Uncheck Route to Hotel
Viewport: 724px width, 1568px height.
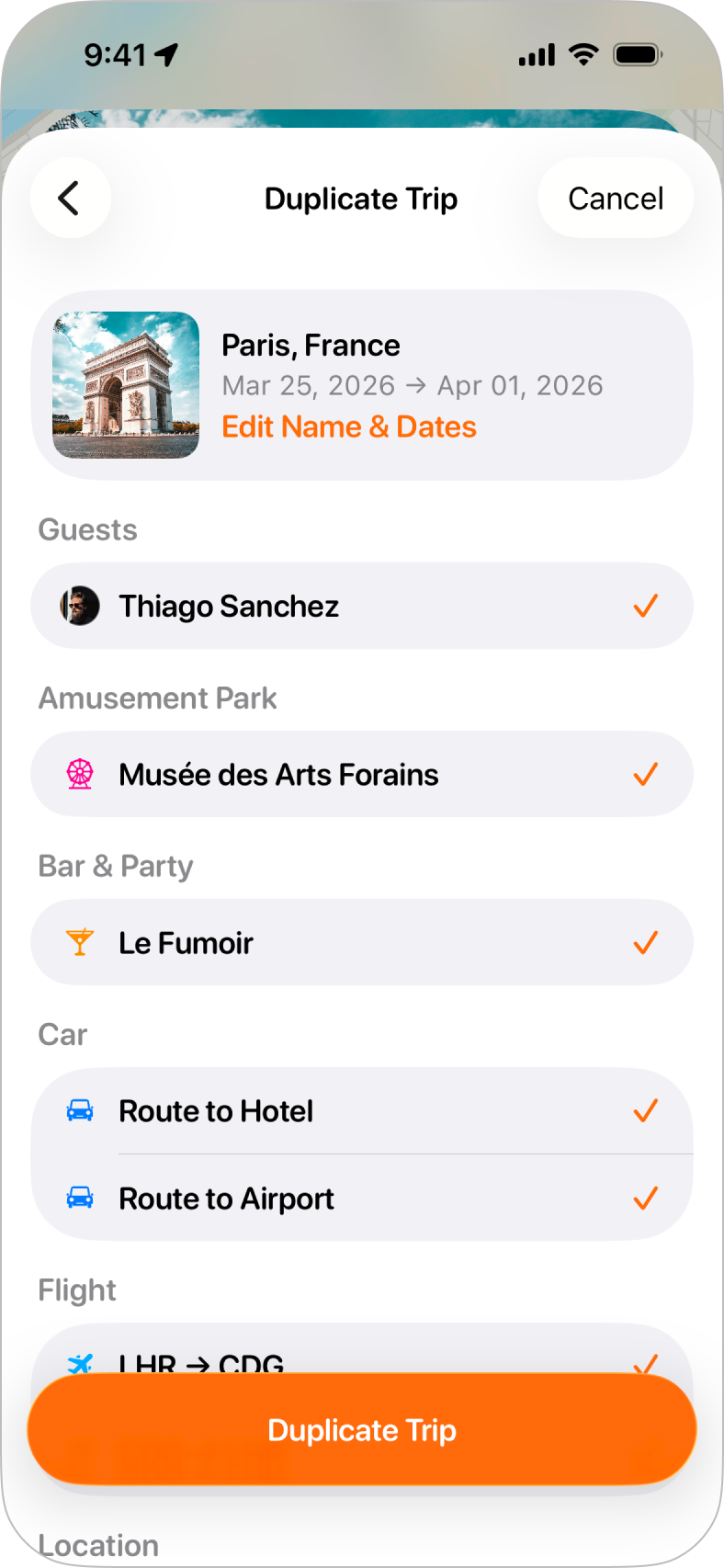pos(645,1111)
